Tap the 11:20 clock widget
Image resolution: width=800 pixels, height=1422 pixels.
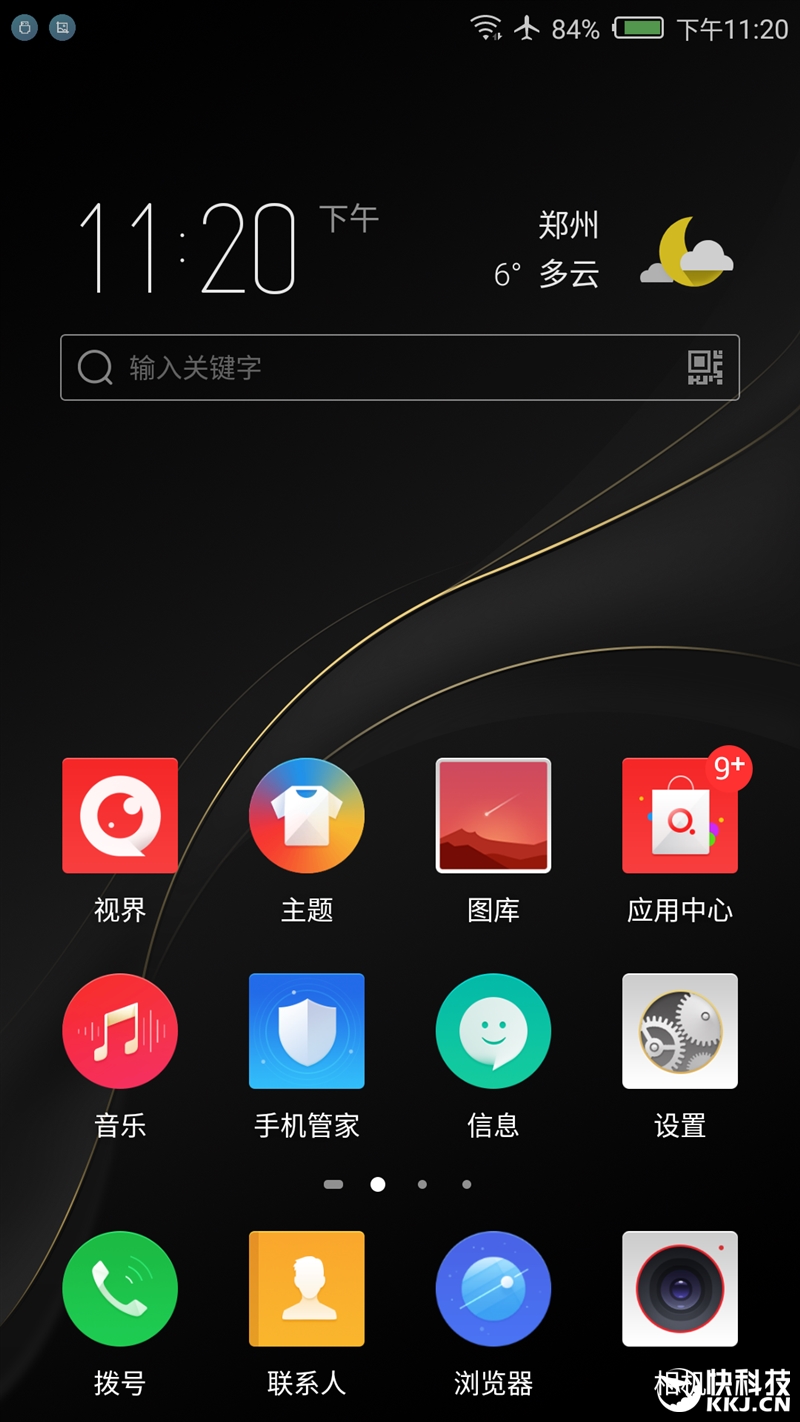tap(190, 250)
